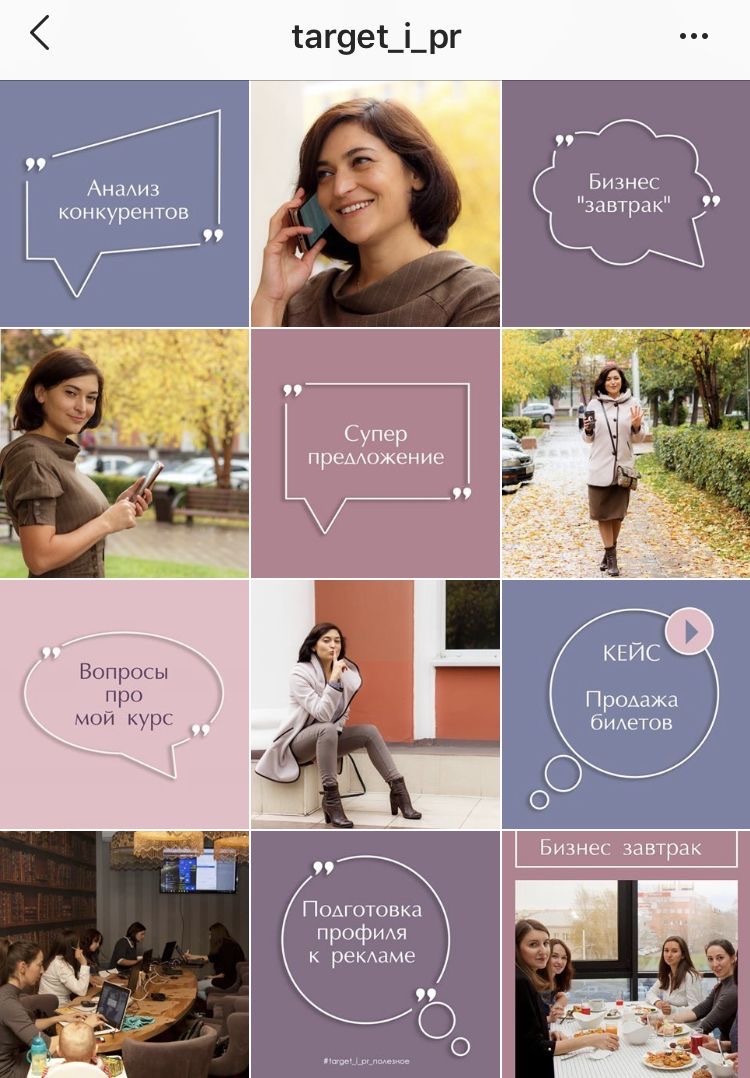Open the business breakfast group photo post

[626, 954]
